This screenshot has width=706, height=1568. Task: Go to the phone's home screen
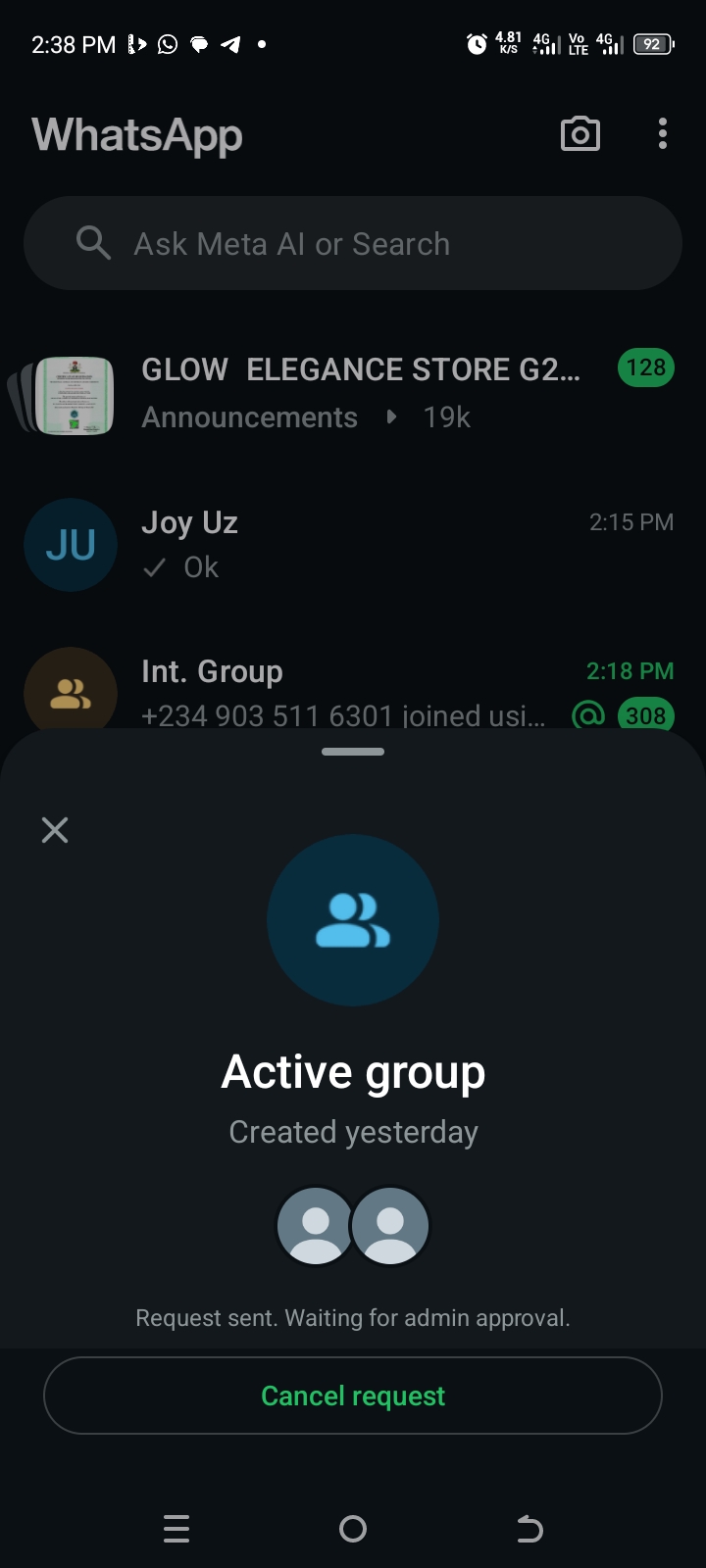[x=353, y=1529]
